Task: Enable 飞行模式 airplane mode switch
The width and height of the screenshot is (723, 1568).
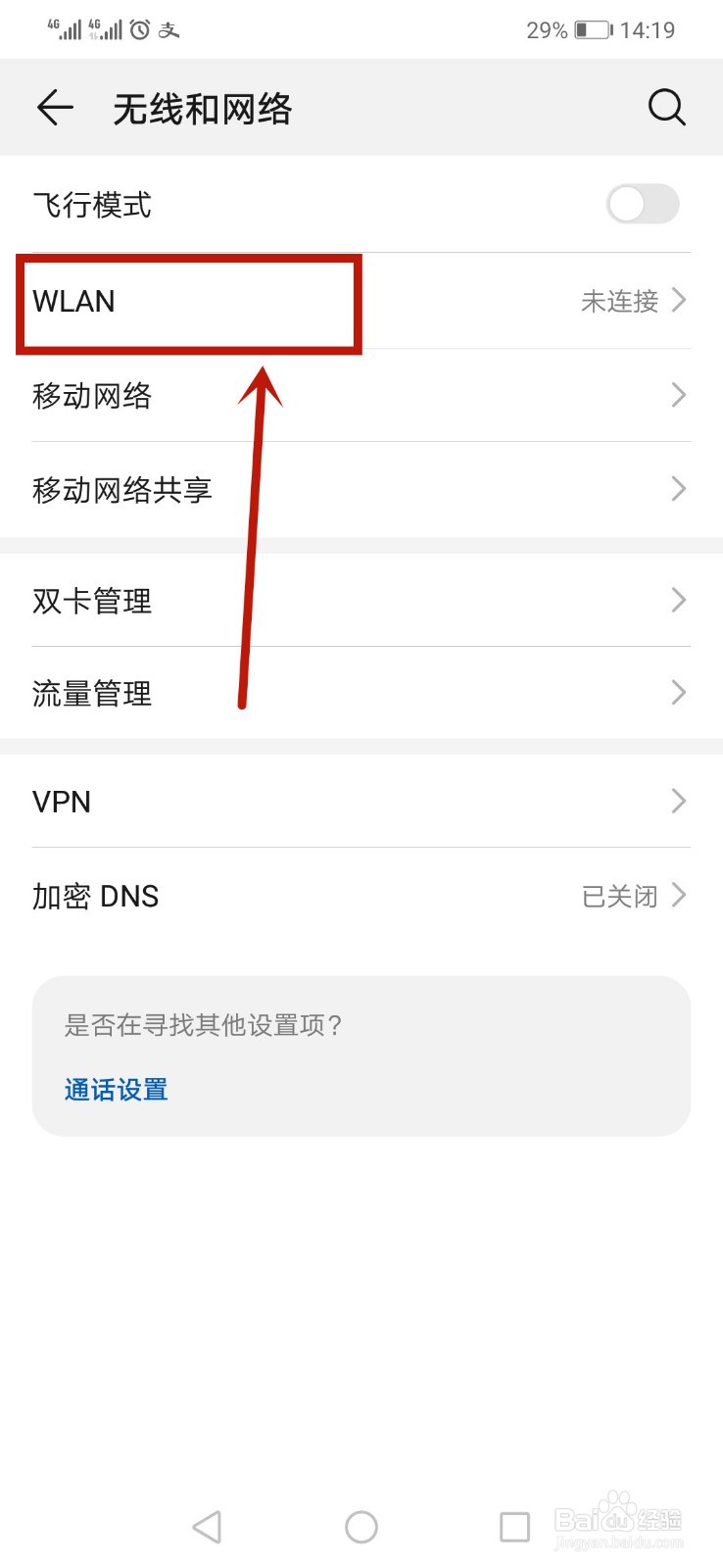Action: coord(642,204)
